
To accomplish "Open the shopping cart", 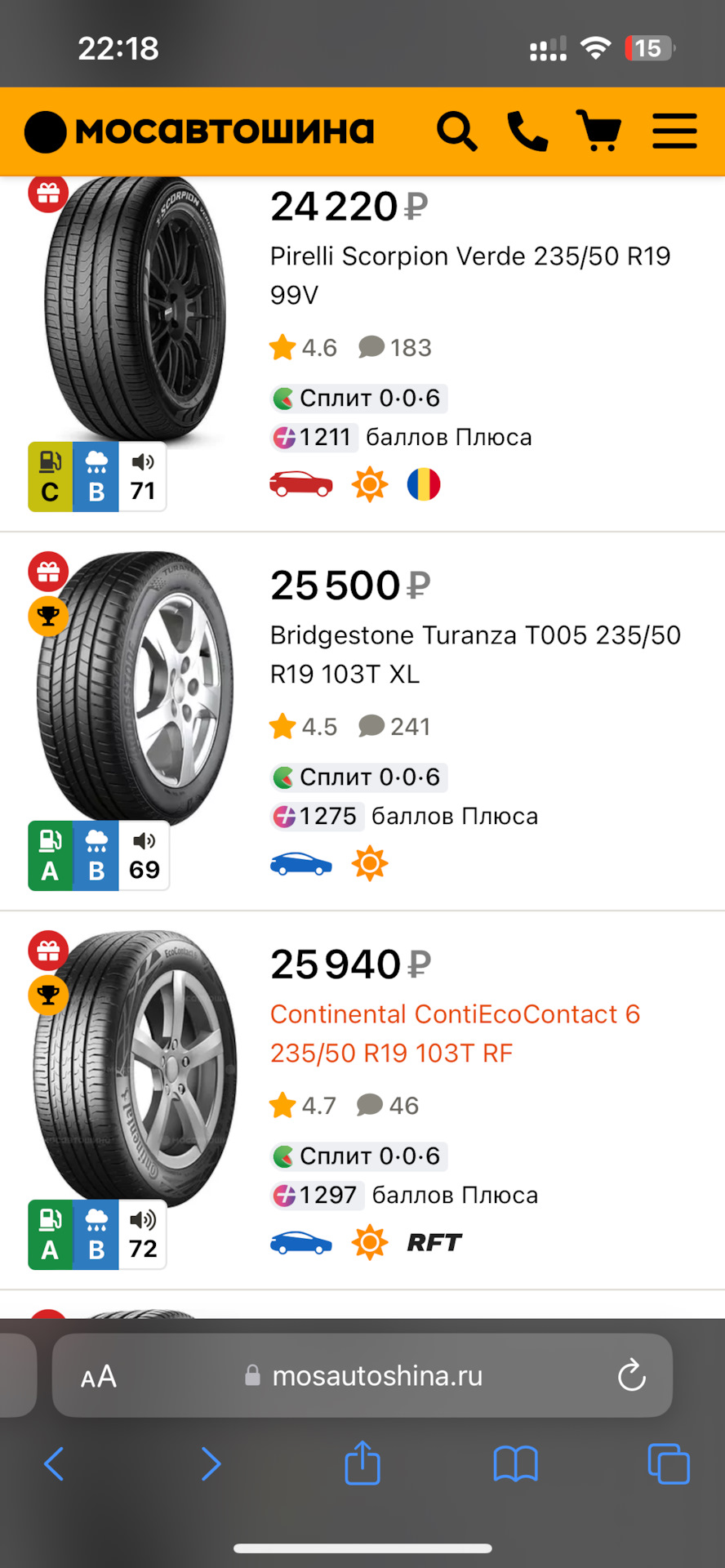I will click(599, 131).
